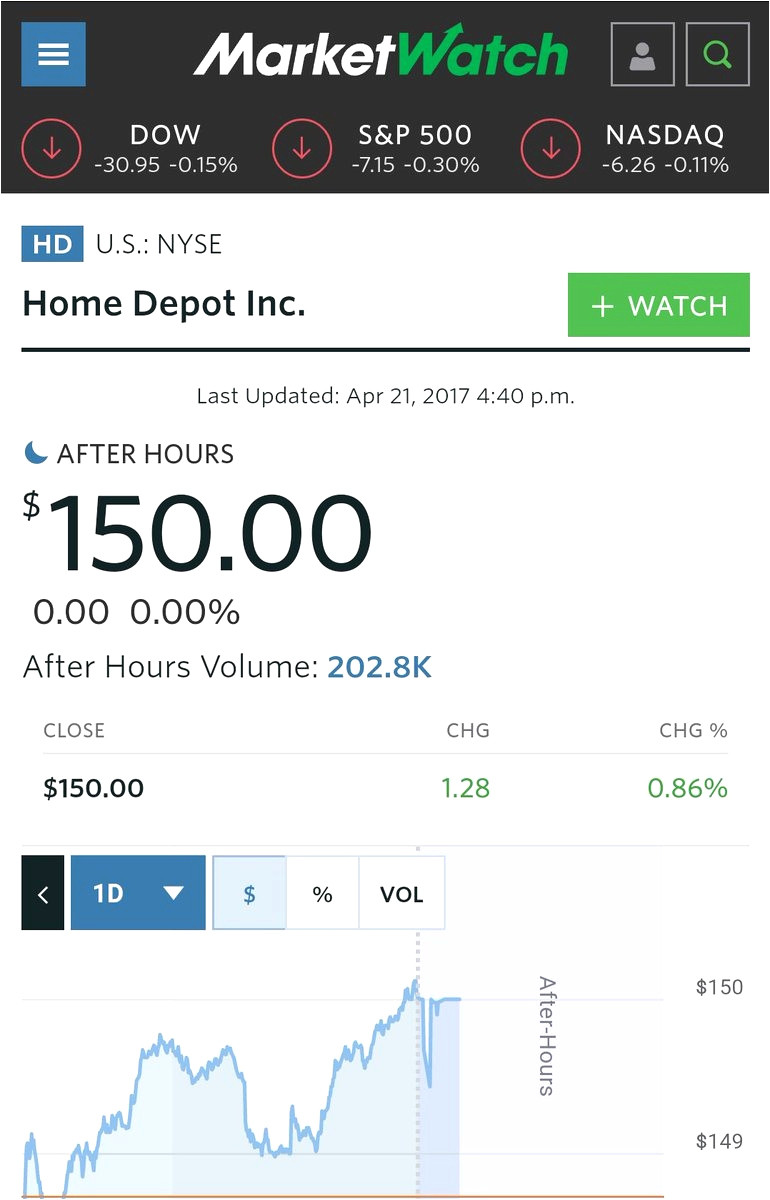Tap the chart's left arrow button

(x=43, y=893)
